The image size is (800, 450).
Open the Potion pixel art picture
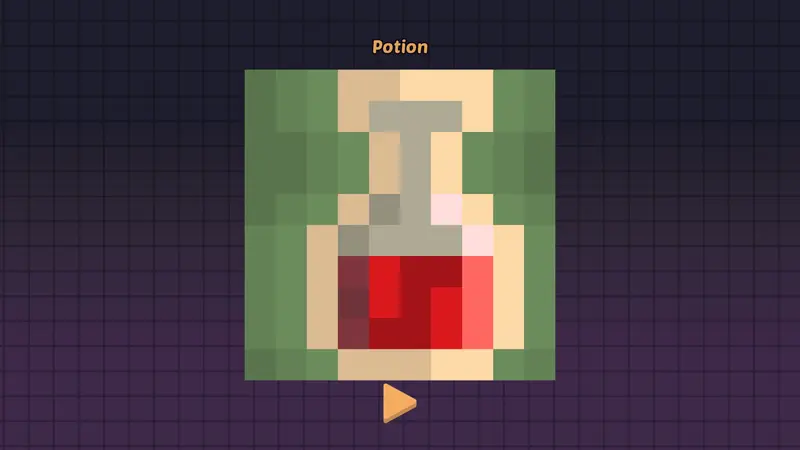coord(400,224)
